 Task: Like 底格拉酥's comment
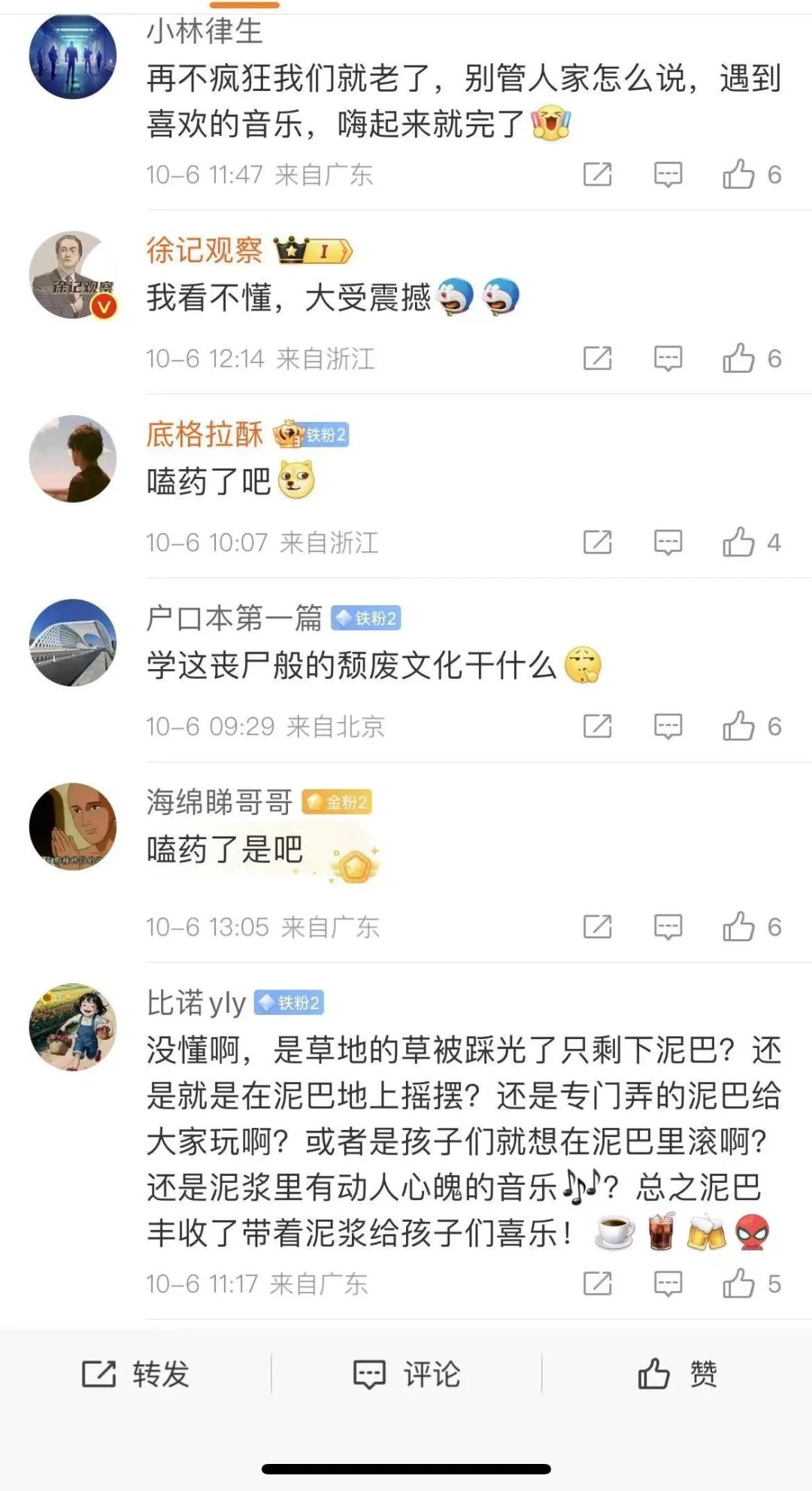[x=738, y=542]
